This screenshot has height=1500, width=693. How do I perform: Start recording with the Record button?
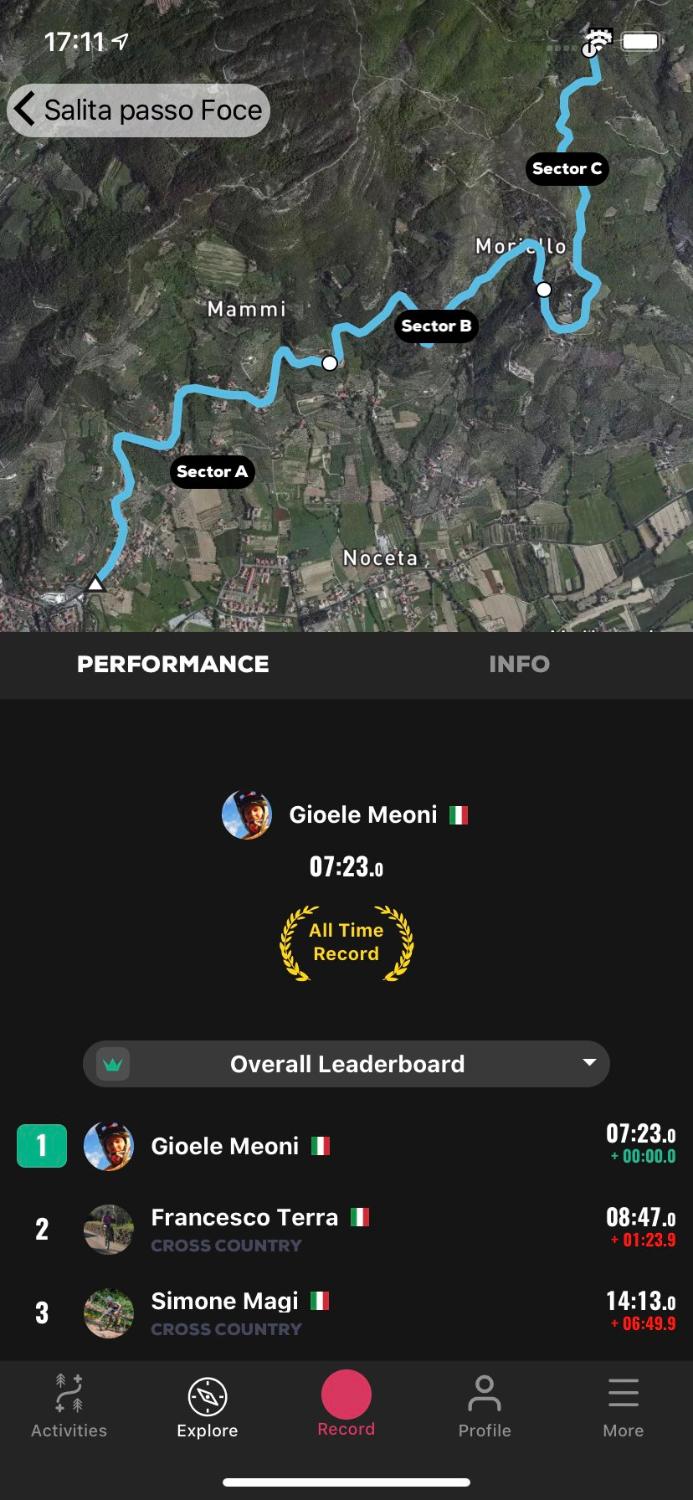346,1397
